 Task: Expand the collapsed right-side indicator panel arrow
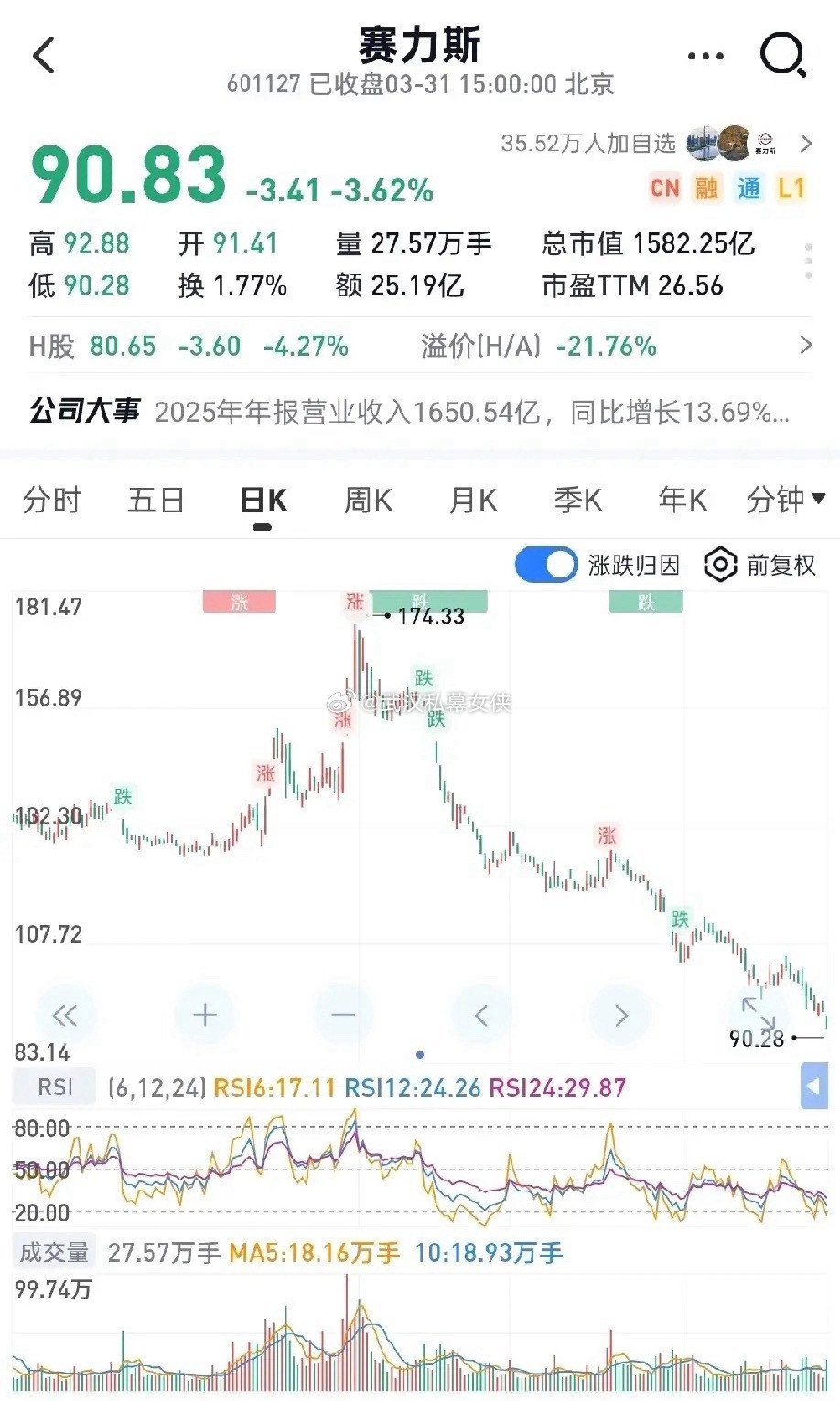tap(813, 1085)
